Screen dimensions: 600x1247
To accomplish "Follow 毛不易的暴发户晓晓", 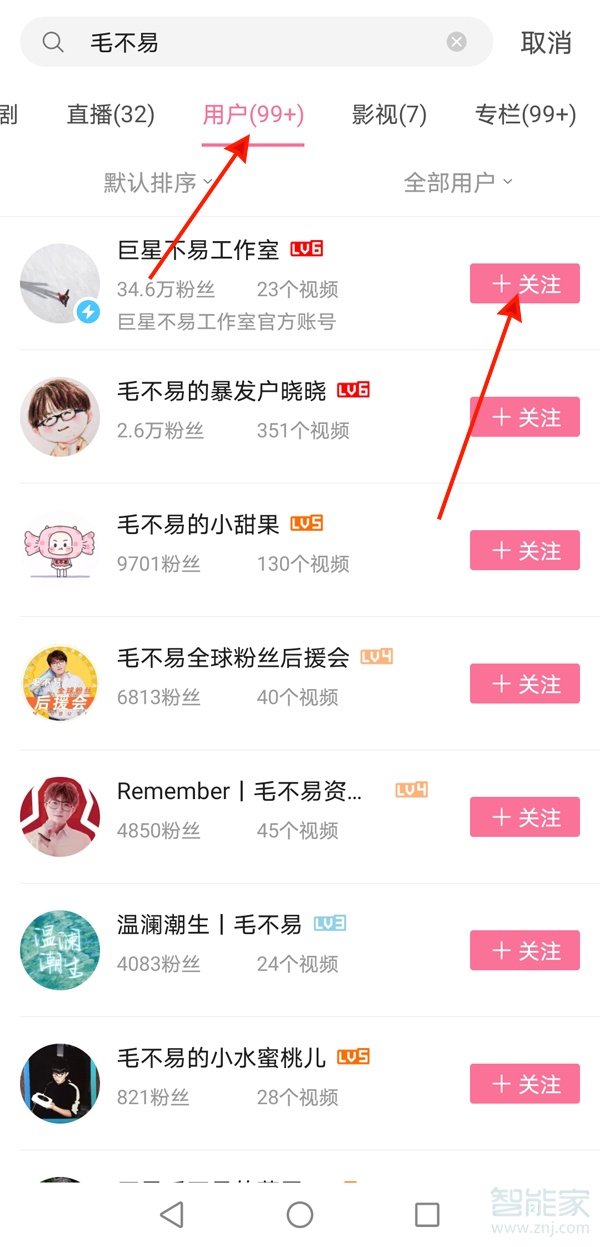I will point(525,417).
